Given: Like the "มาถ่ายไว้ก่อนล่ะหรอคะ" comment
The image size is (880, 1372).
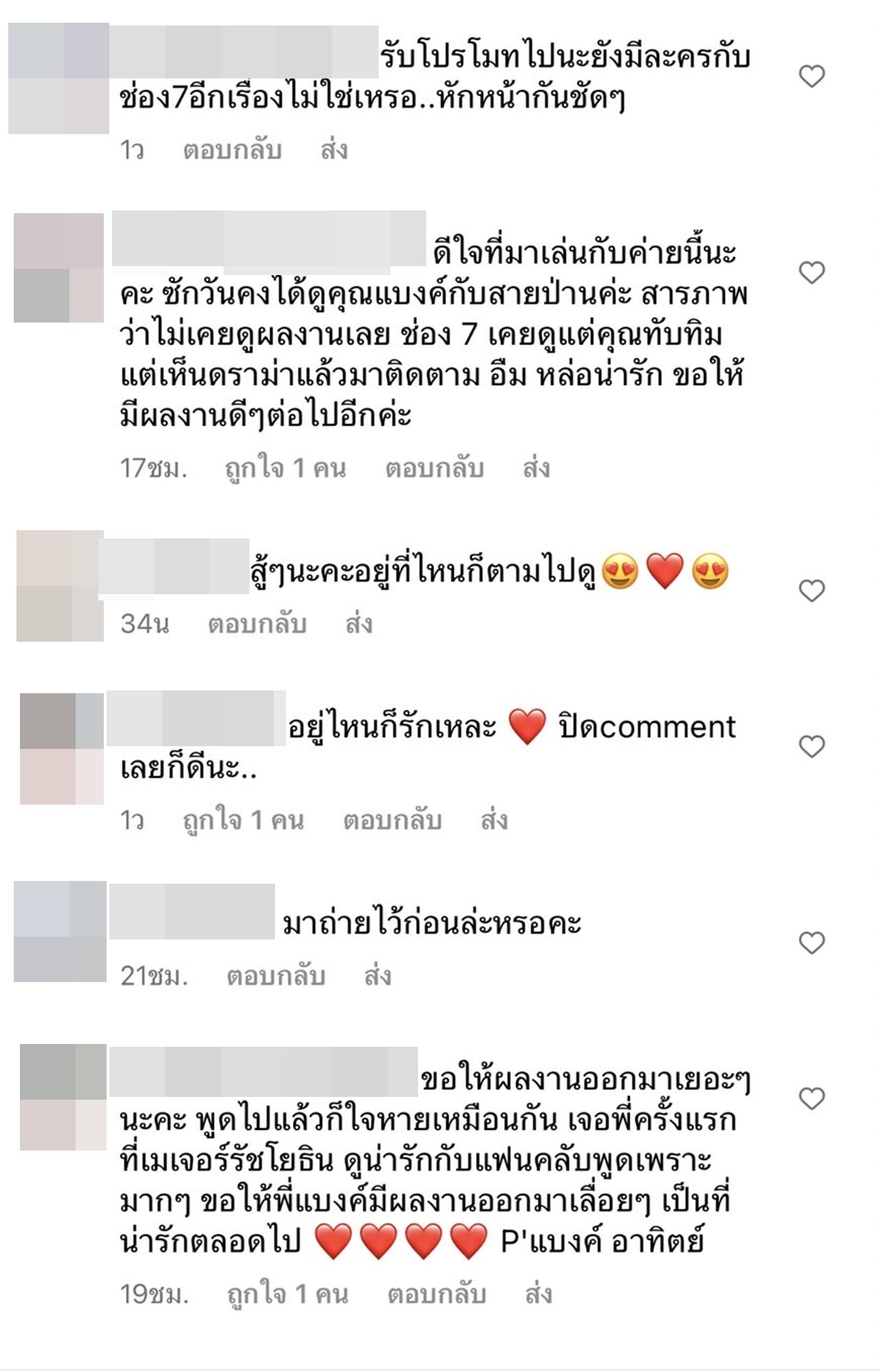Looking at the screenshot, I should click(811, 943).
